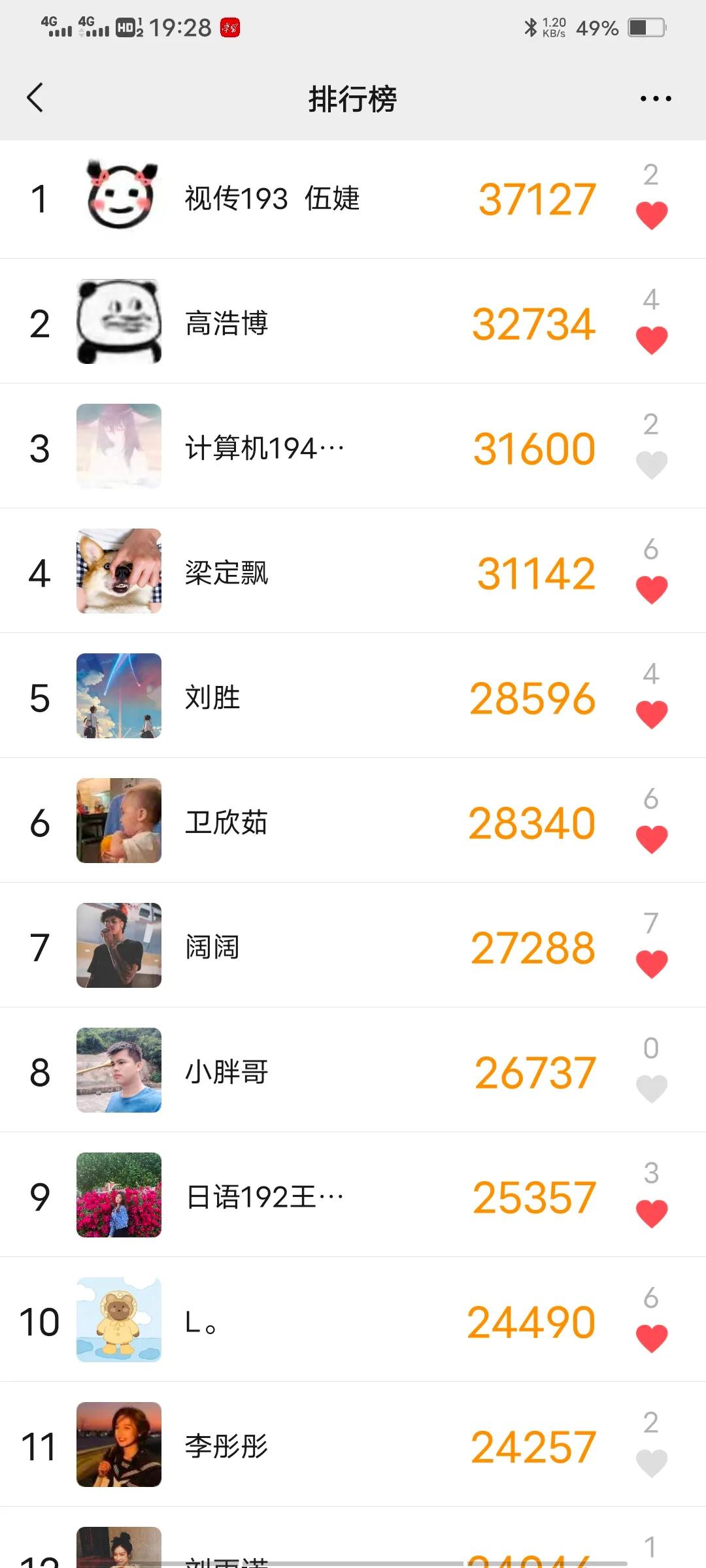The width and height of the screenshot is (706, 1568).
Task: Like 计算机194's step count
Action: click(x=651, y=465)
